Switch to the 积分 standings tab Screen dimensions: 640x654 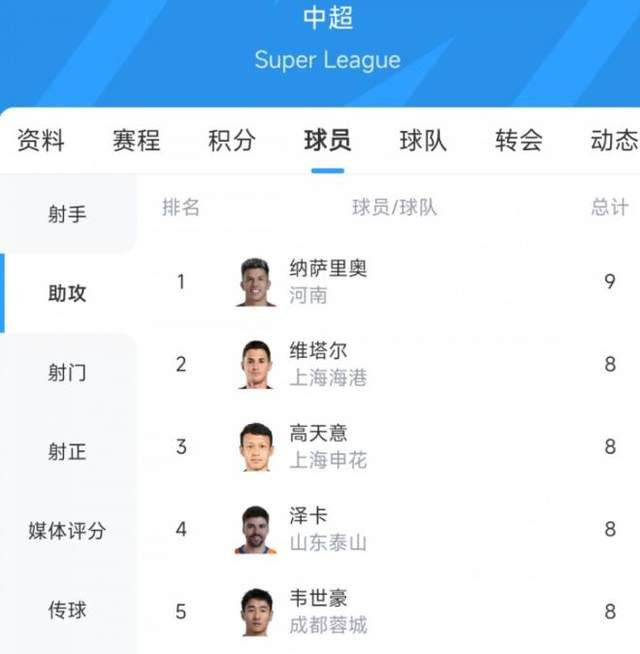(x=231, y=141)
